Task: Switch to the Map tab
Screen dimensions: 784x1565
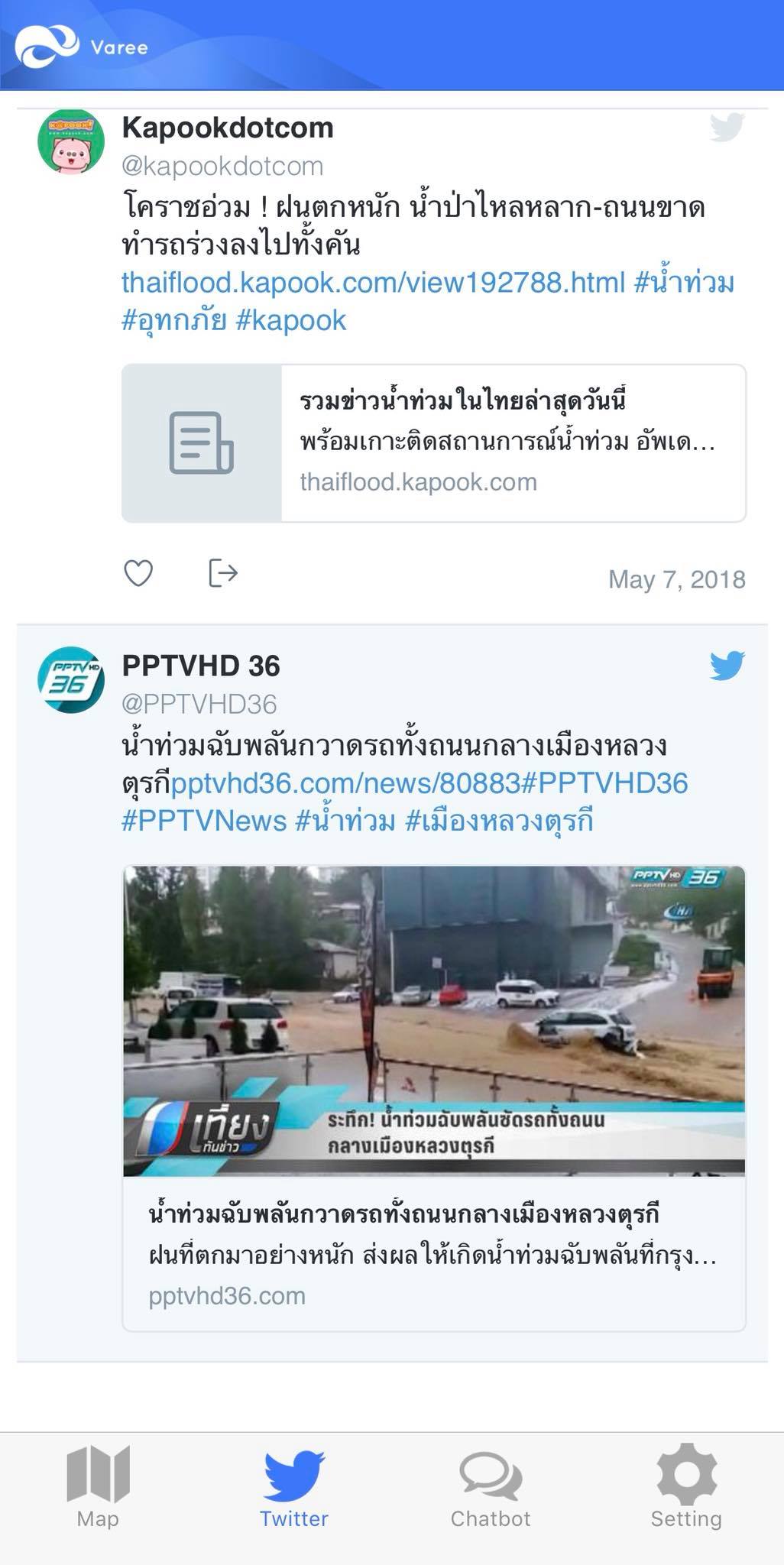Action: (x=98, y=1486)
